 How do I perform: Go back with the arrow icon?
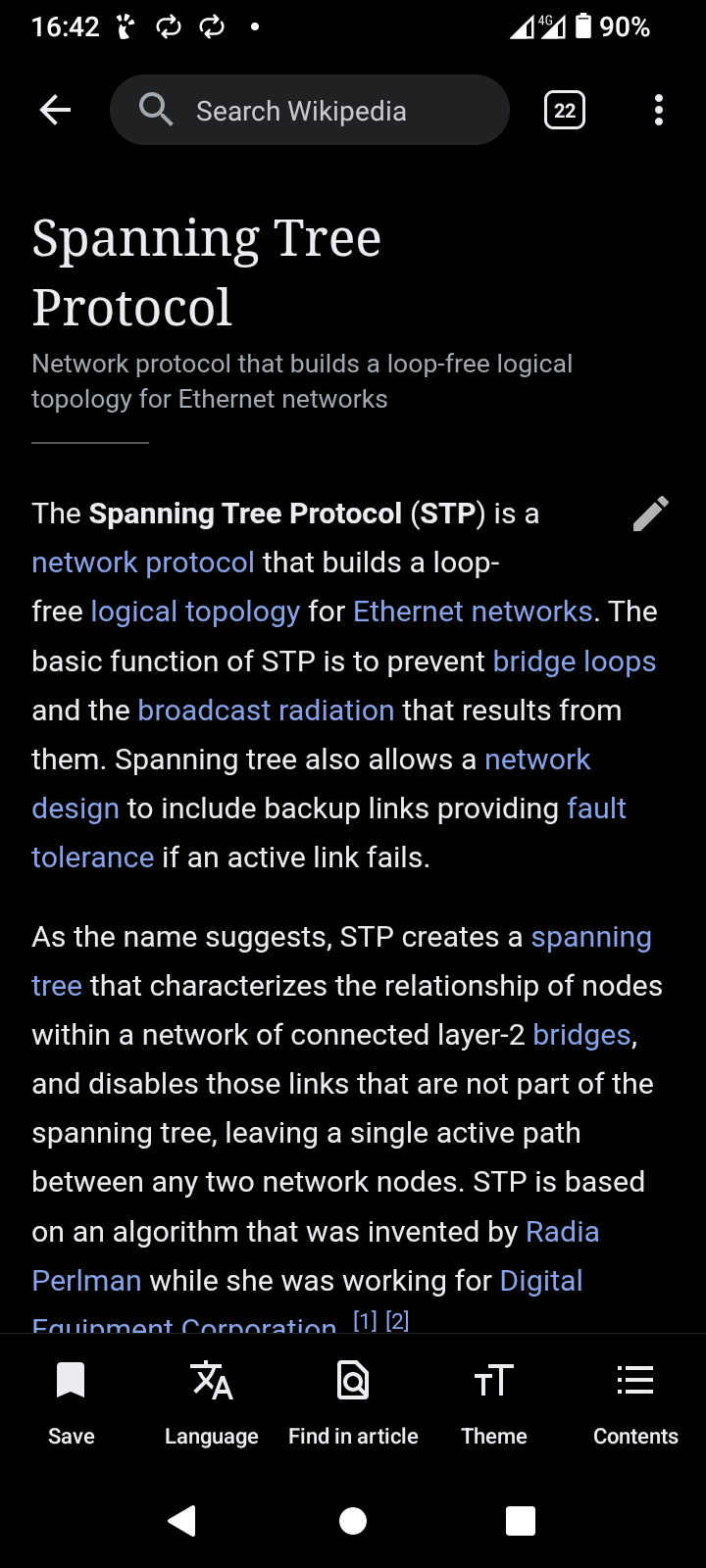(55, 110)
